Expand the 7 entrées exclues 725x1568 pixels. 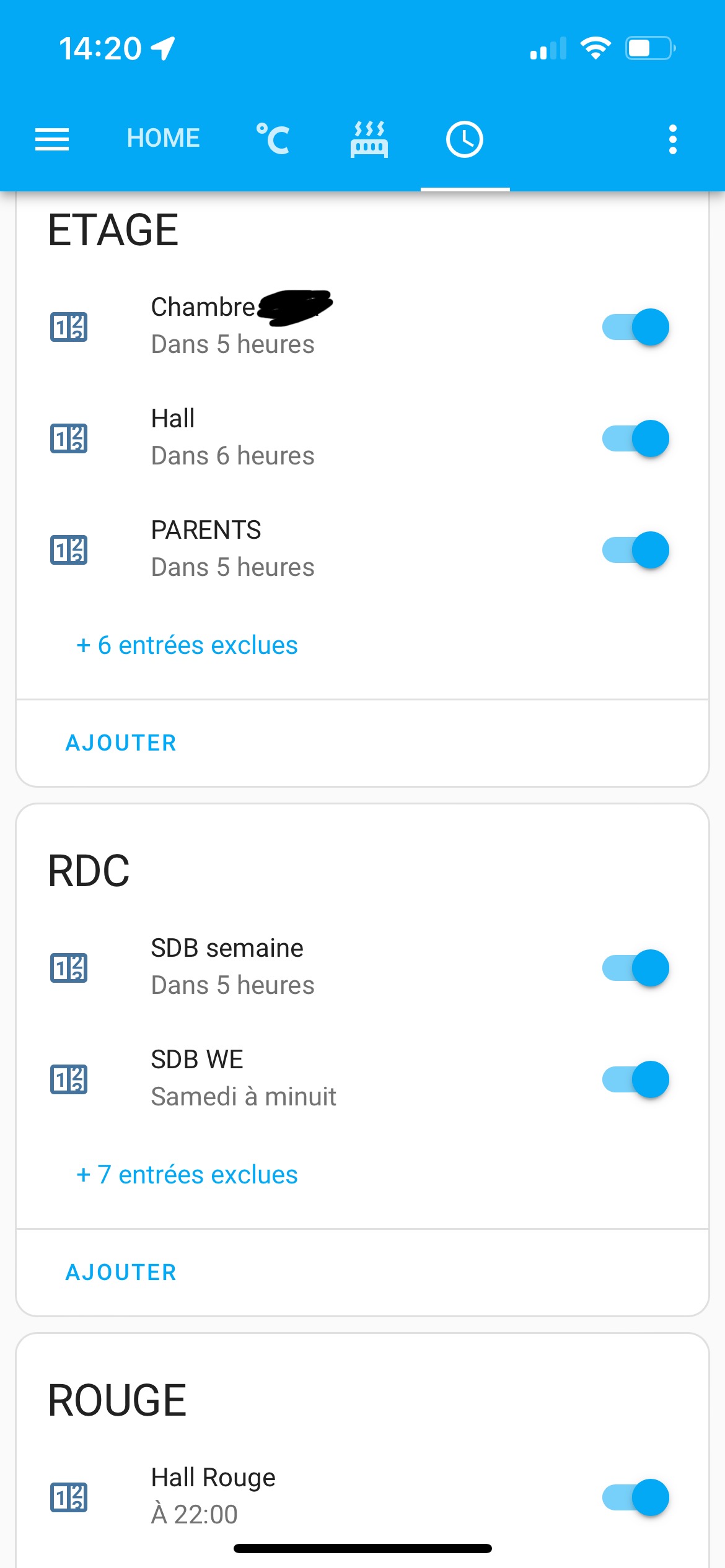[x=187, y=1175]
